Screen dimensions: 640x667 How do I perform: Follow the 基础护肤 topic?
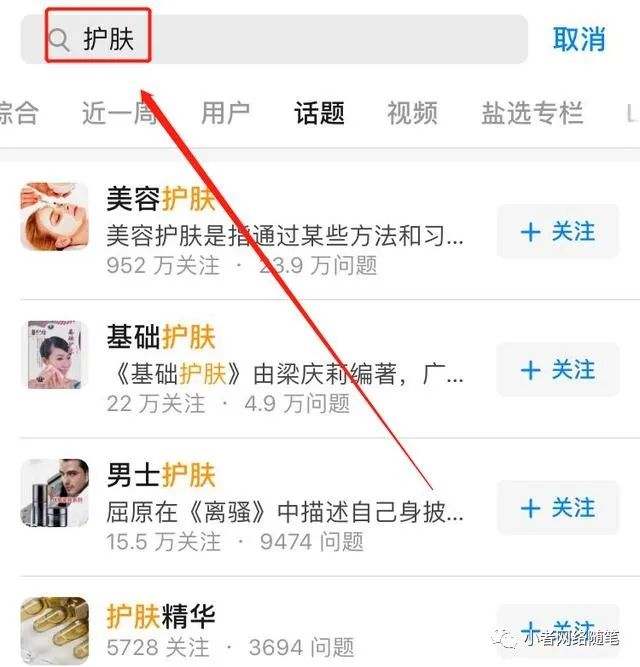pos(558,371)
